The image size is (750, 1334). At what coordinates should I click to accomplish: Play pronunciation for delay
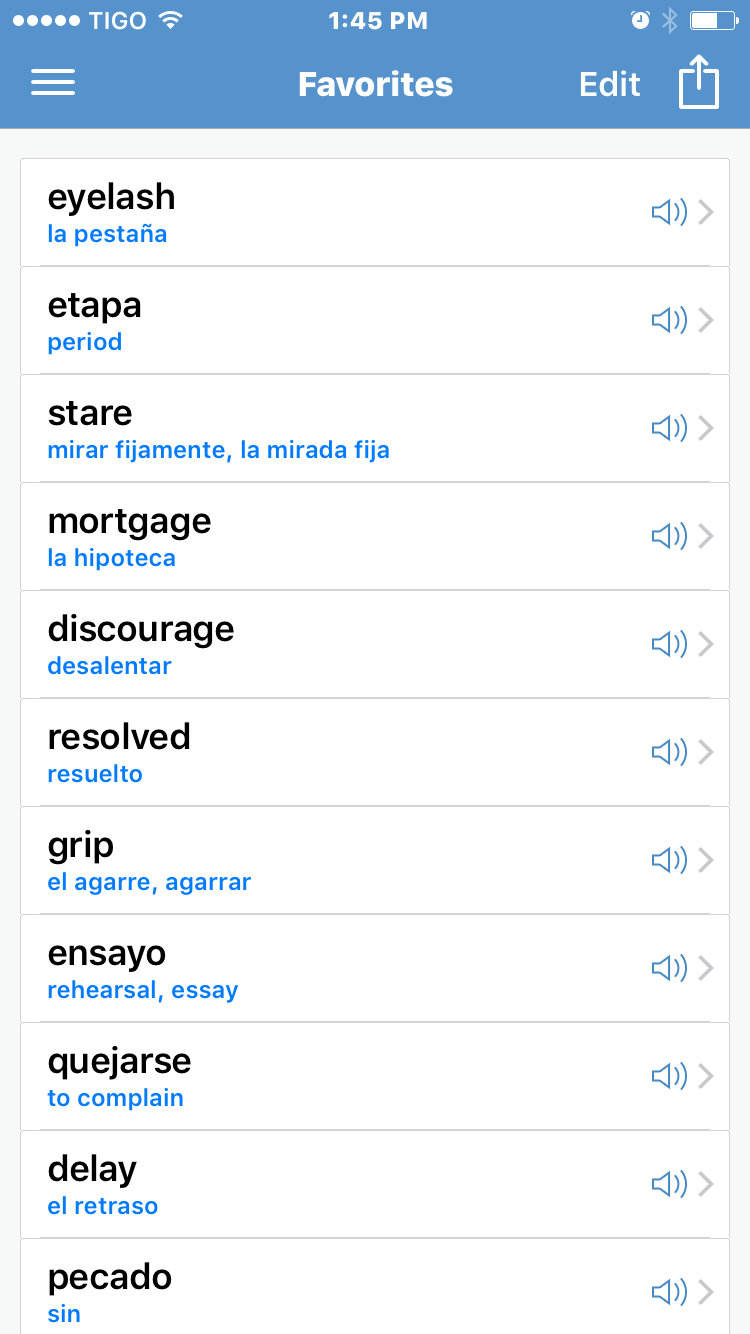coord(669,1184)
